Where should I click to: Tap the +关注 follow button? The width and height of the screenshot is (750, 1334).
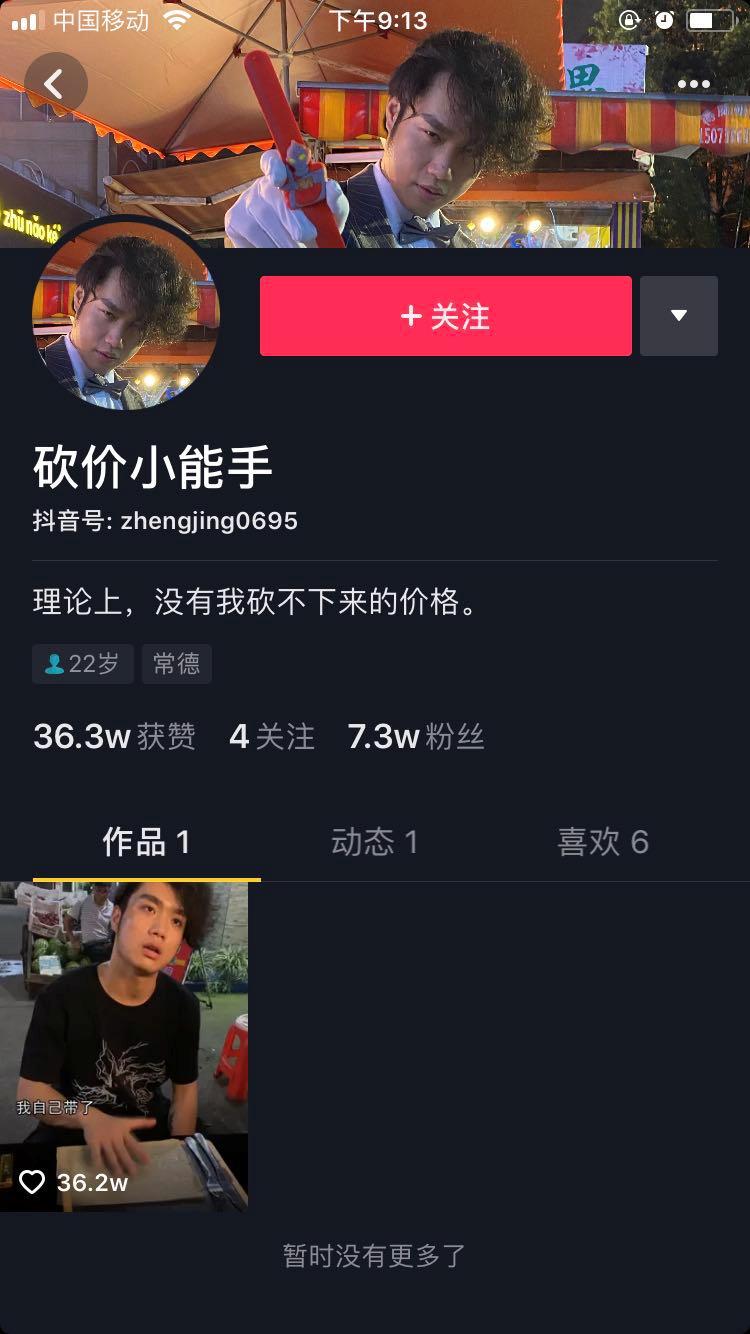[445, 315]
